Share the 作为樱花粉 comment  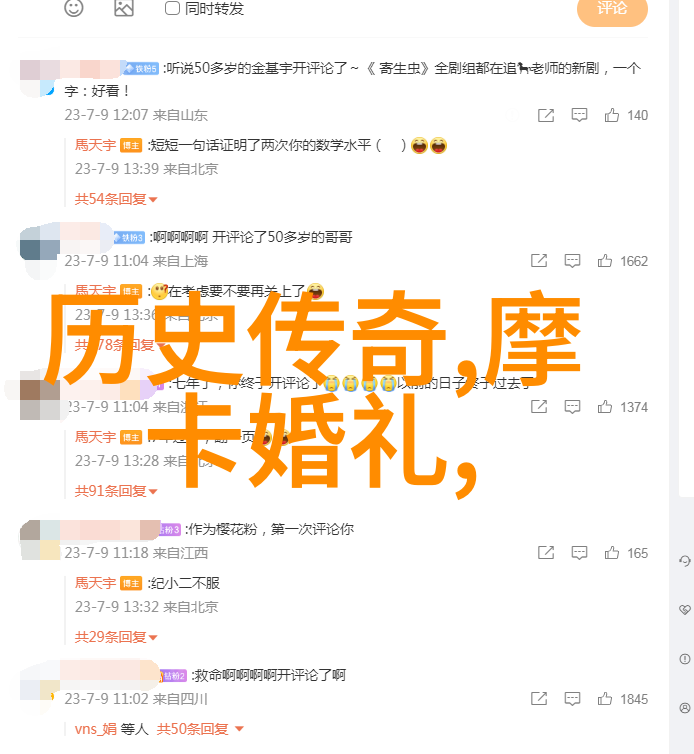click(546, 553)
